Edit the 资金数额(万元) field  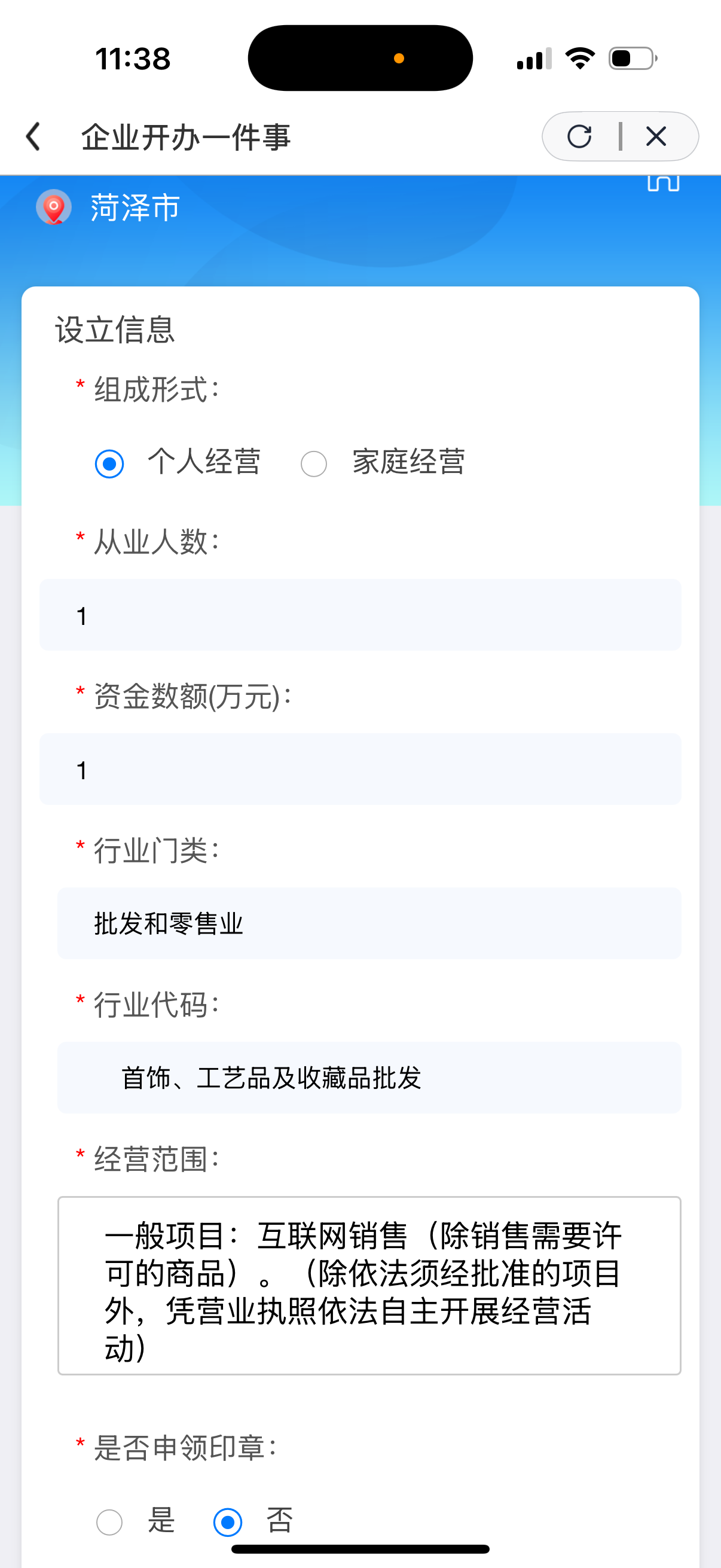(x=360, y=770)
